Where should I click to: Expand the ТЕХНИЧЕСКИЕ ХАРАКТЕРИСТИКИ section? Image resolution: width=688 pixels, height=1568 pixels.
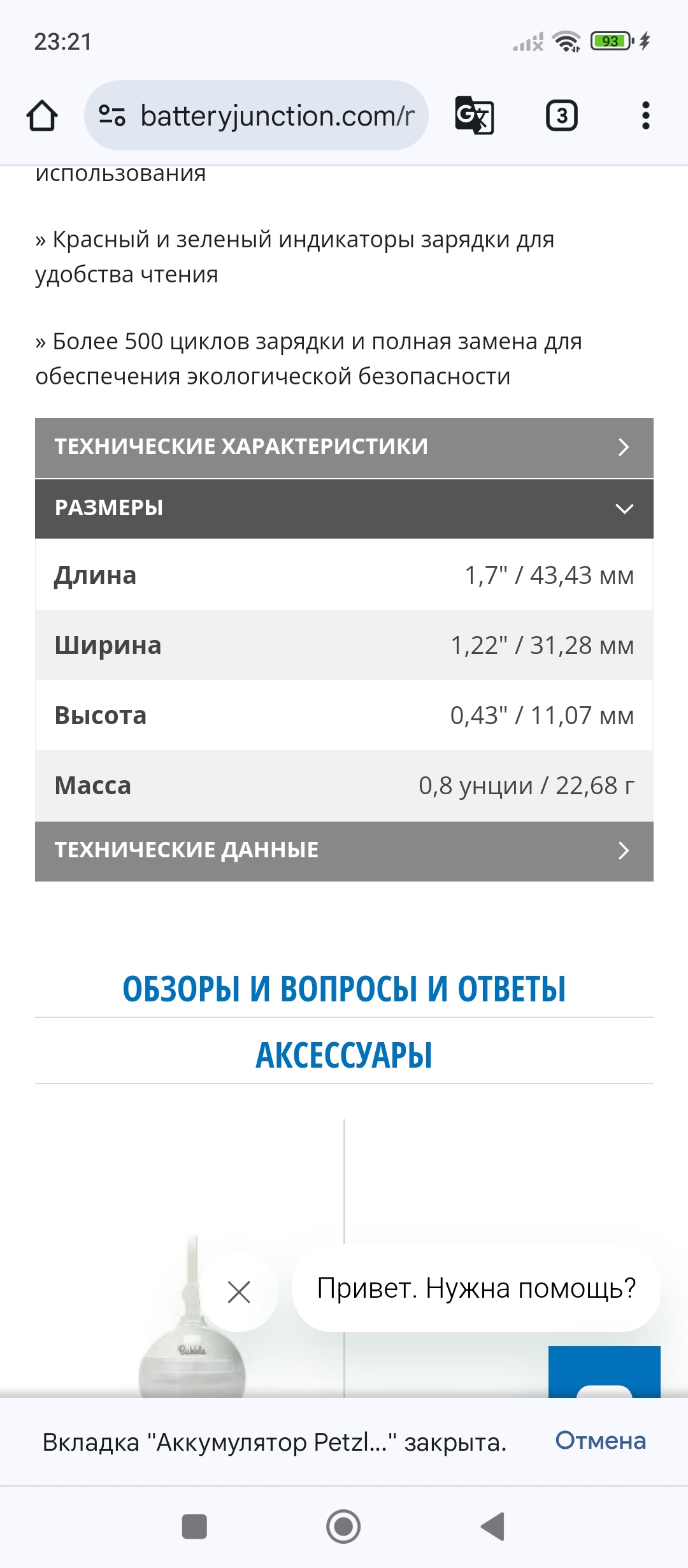344,447
